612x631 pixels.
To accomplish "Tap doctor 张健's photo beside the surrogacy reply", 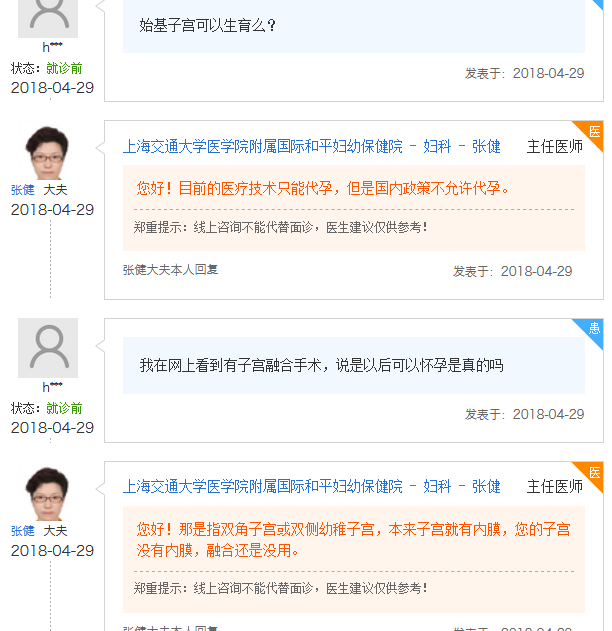I will click(x=47, y=152).
